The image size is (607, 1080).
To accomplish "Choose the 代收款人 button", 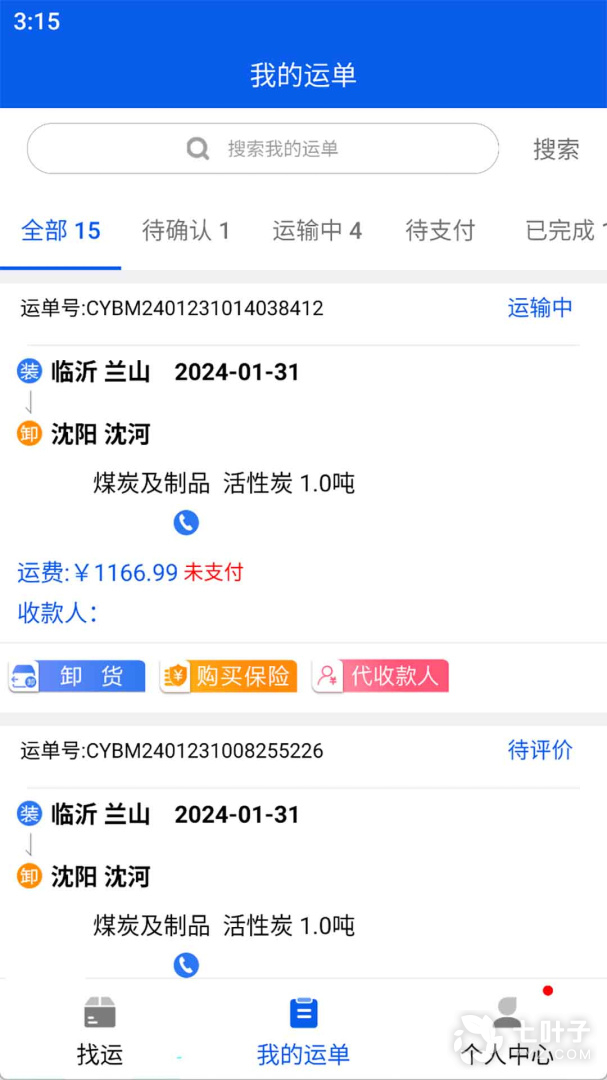I will (x=380, y=676).
